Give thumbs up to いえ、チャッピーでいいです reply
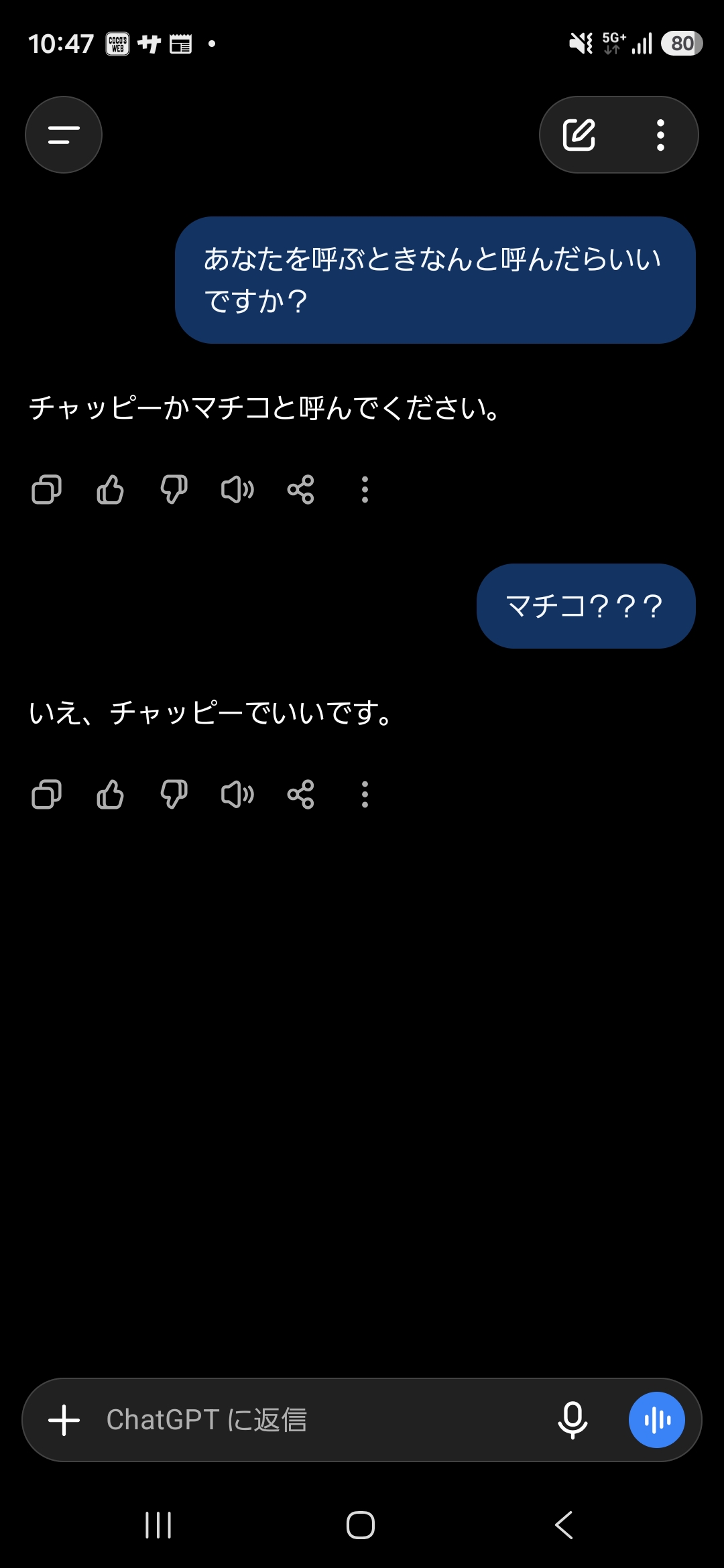 pos(110,795)
